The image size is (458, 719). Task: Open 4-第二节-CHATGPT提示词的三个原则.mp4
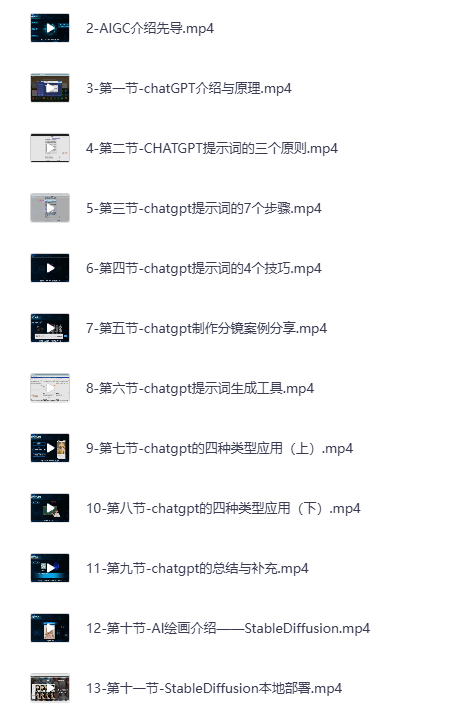click(x=212, y=148)
